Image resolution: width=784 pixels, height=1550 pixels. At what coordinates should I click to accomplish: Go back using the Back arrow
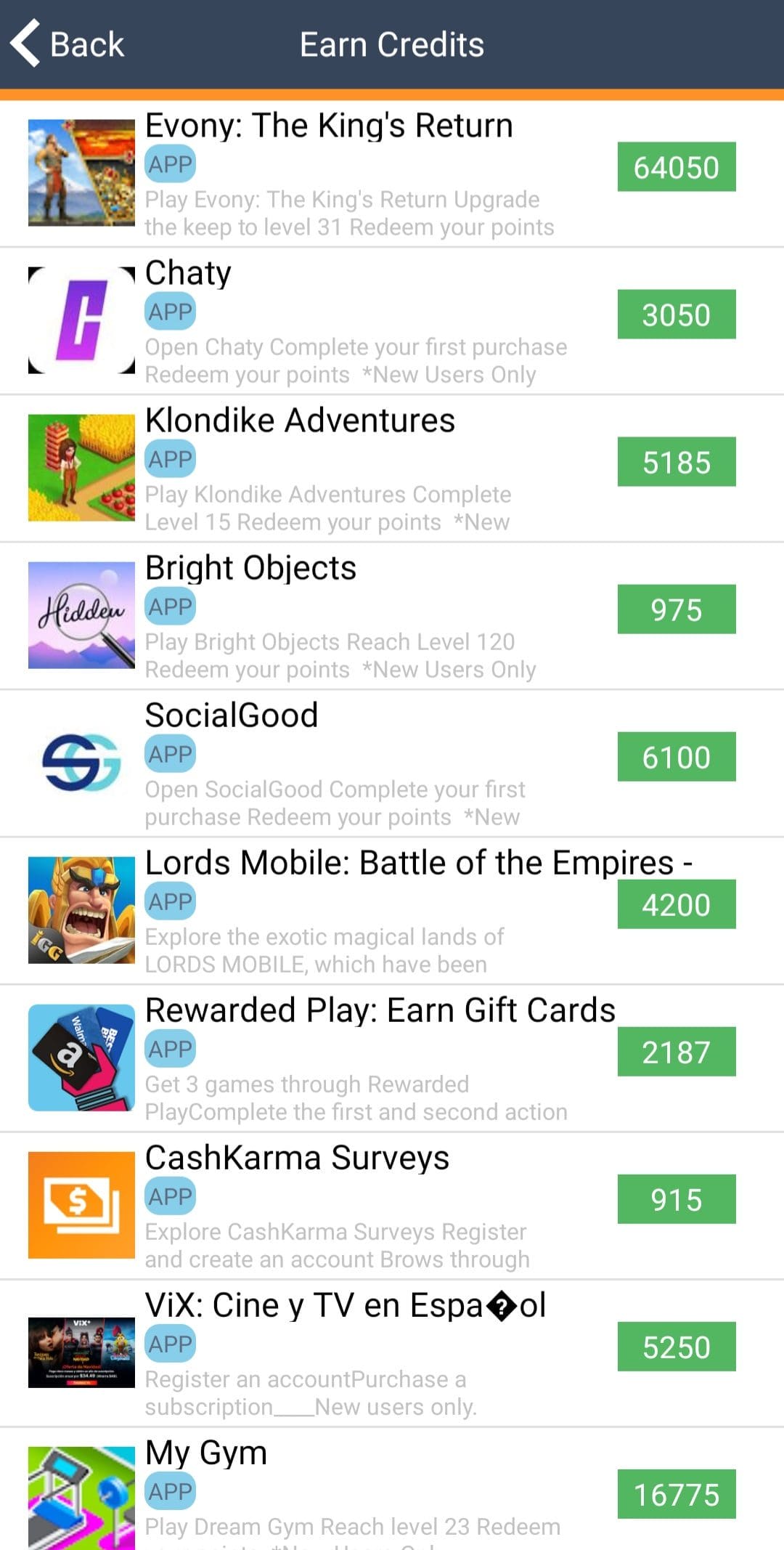click(x=67, y=44)
